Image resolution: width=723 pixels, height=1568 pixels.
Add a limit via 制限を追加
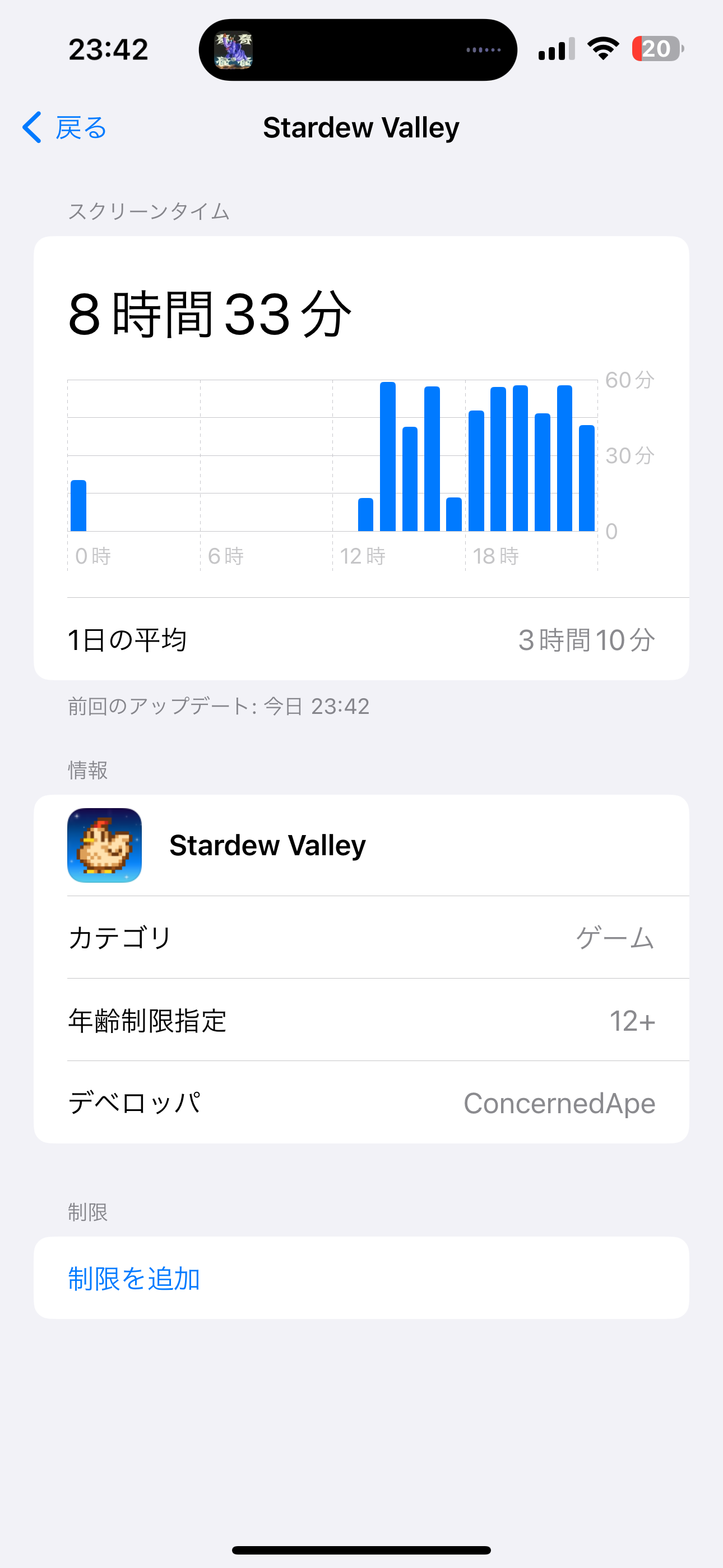(134, 1278)
